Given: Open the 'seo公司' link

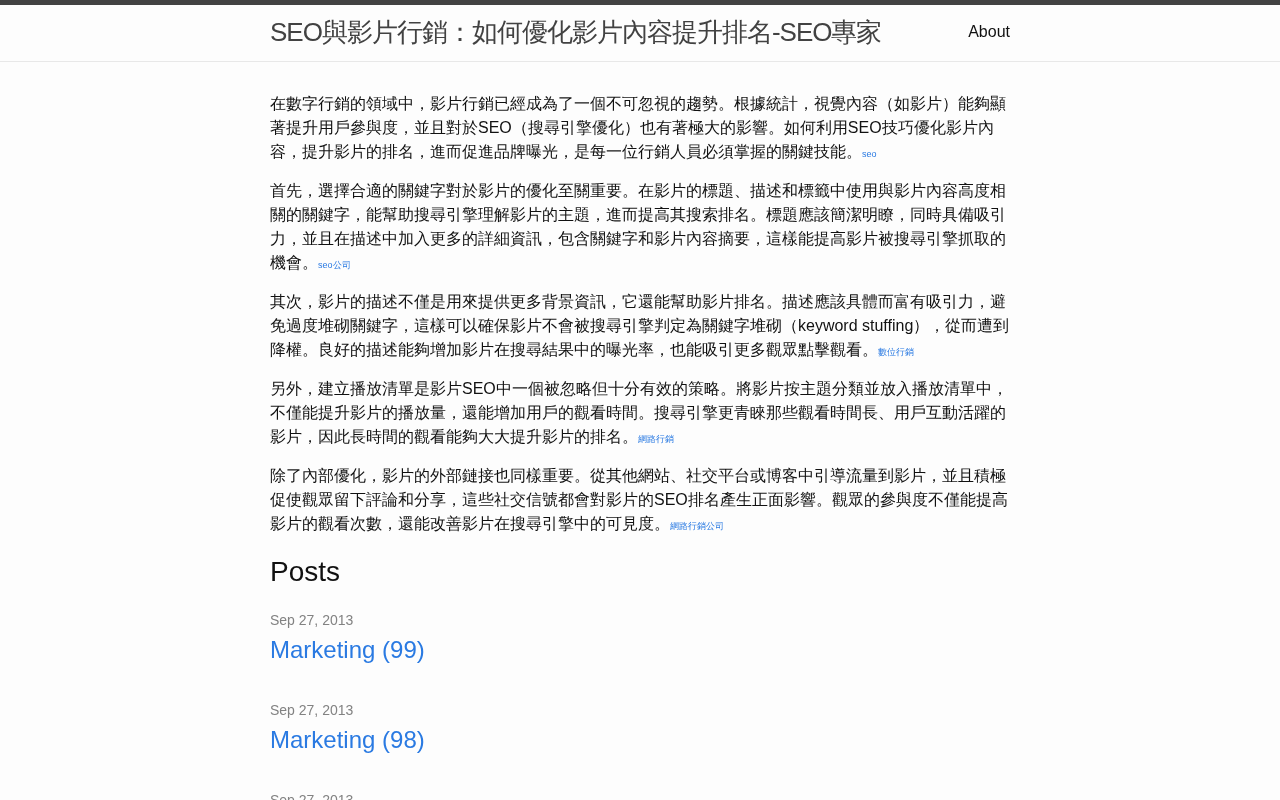Looking at the screenshot, I should click(334, 265).
